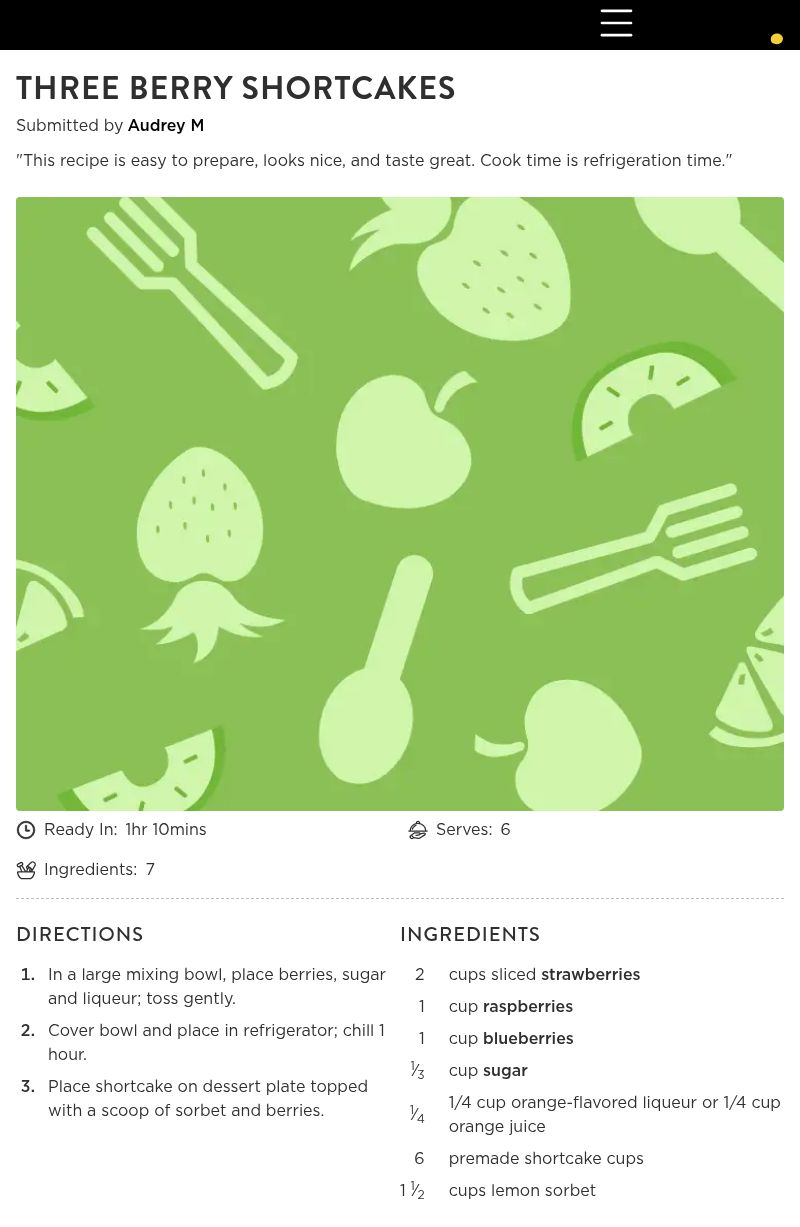Open the strawberries ingredient link
This screenshot has height=1227, width=800.
(590, 975)
